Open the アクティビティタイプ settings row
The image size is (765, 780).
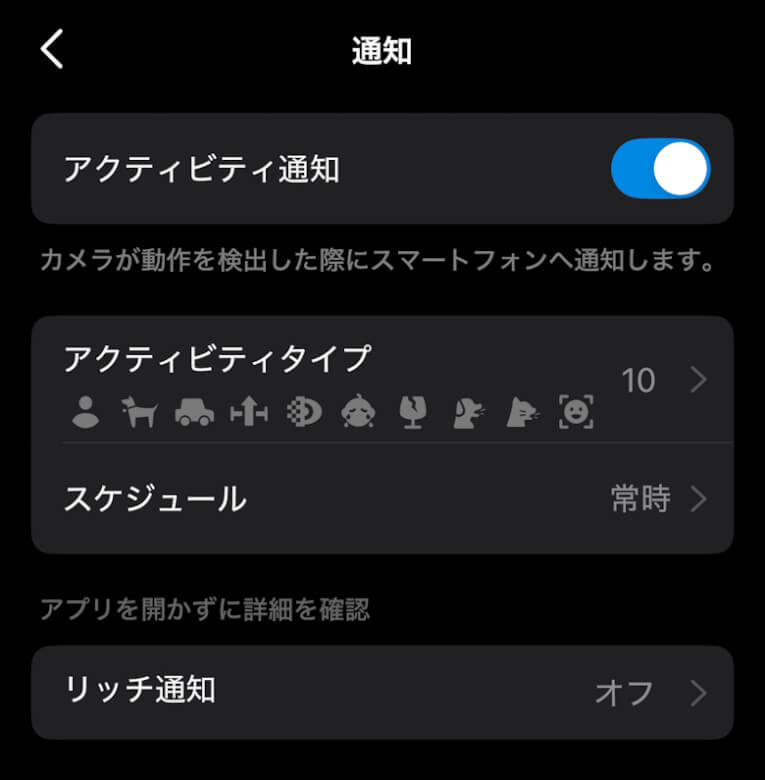pos(382,380)
